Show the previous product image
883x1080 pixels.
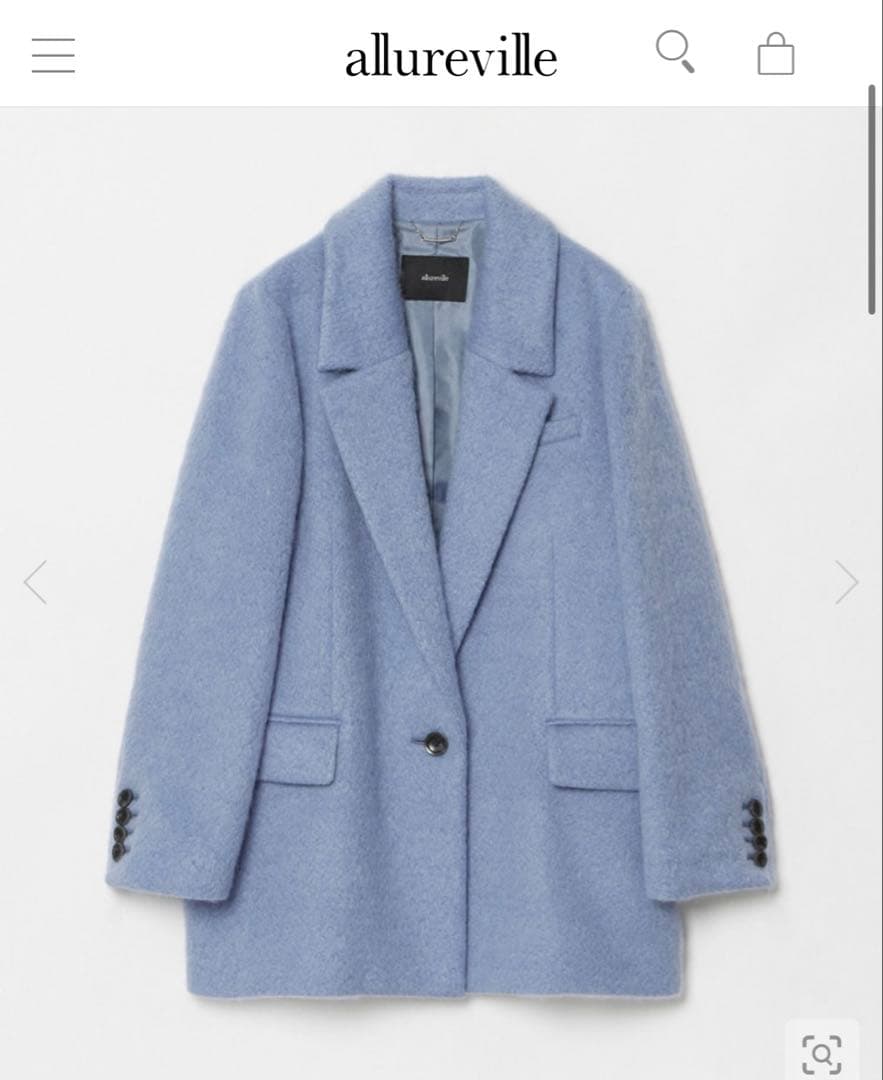[x=36, y=582]
